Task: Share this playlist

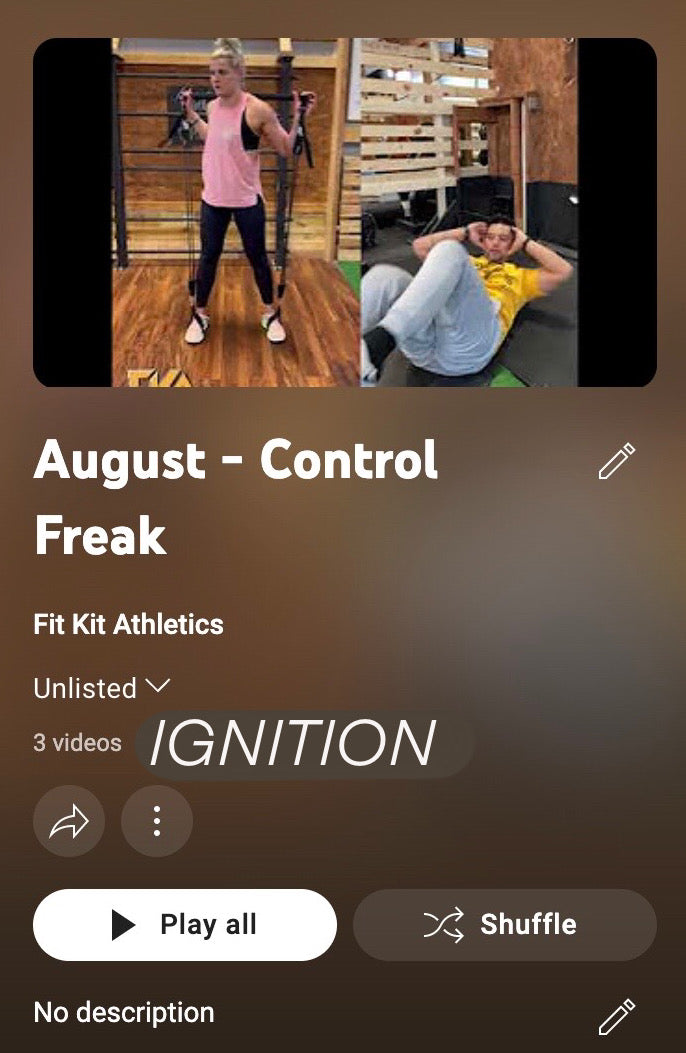Action: pos(69,821)
